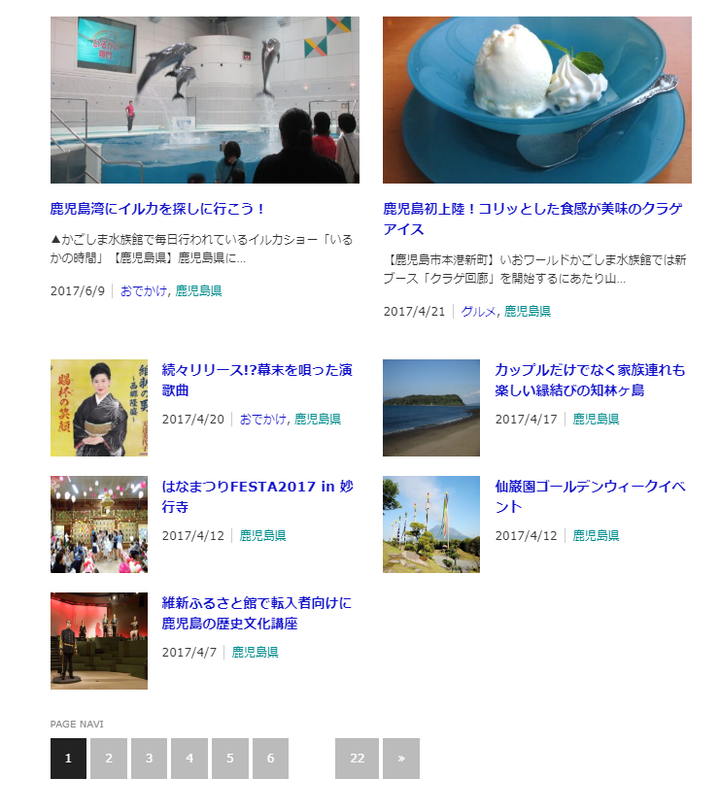The height and width of the screenshot is (811, 720).
Task: Go to page 2
Action: pyautogui.click(x=108, y=758)
